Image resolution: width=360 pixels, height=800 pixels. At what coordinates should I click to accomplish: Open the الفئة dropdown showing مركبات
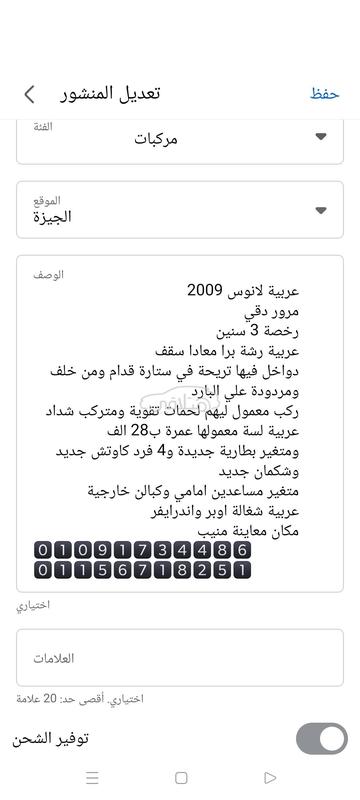[180, 141]
